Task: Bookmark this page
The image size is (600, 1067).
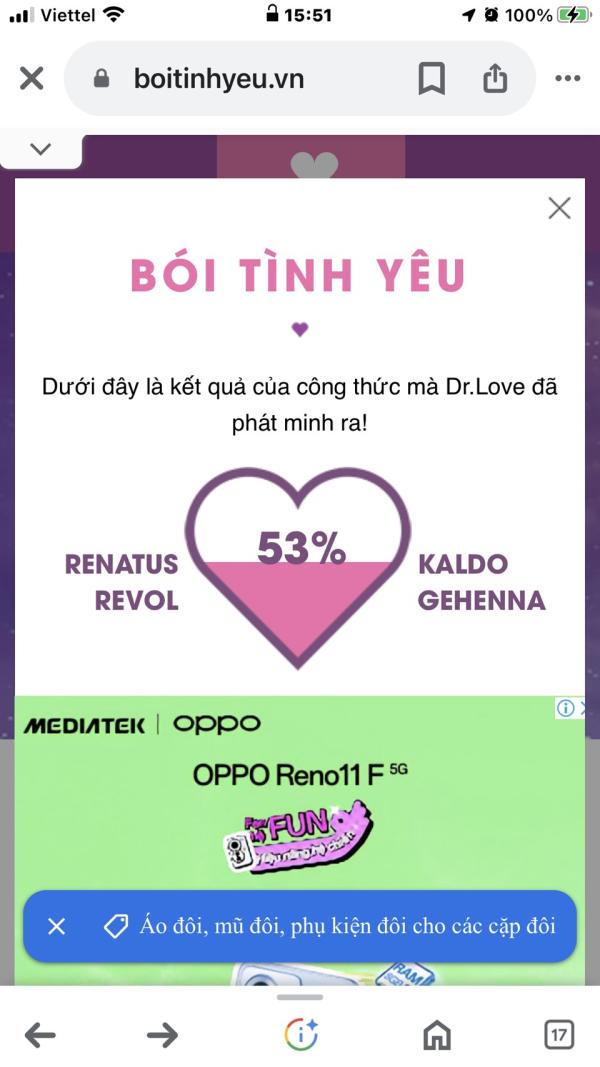Action: coord(431,79)
